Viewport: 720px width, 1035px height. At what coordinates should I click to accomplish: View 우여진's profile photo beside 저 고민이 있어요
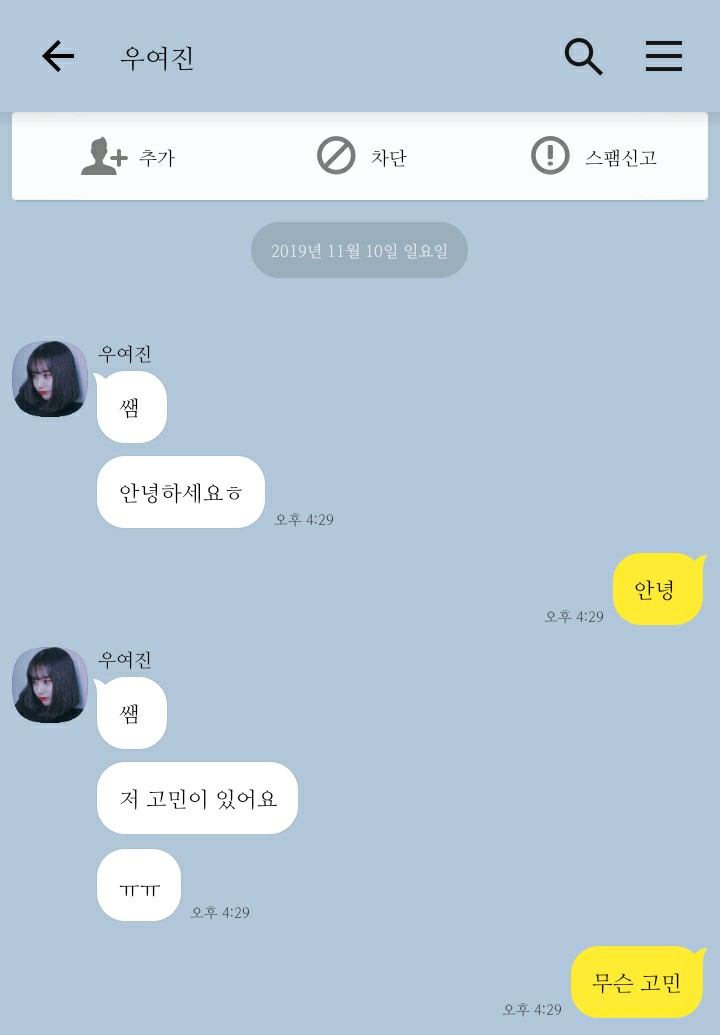50,685
